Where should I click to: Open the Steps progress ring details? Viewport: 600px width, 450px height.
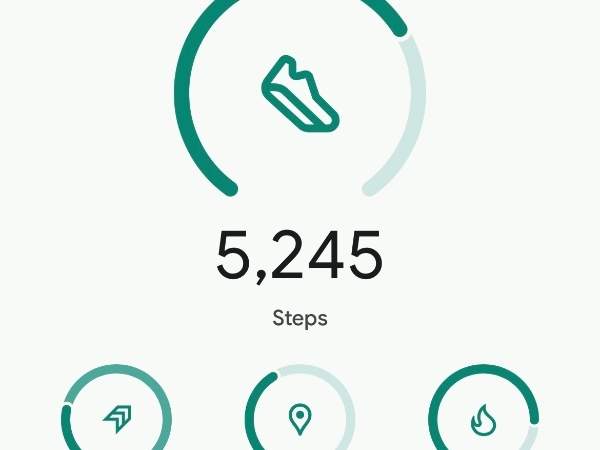300,95
